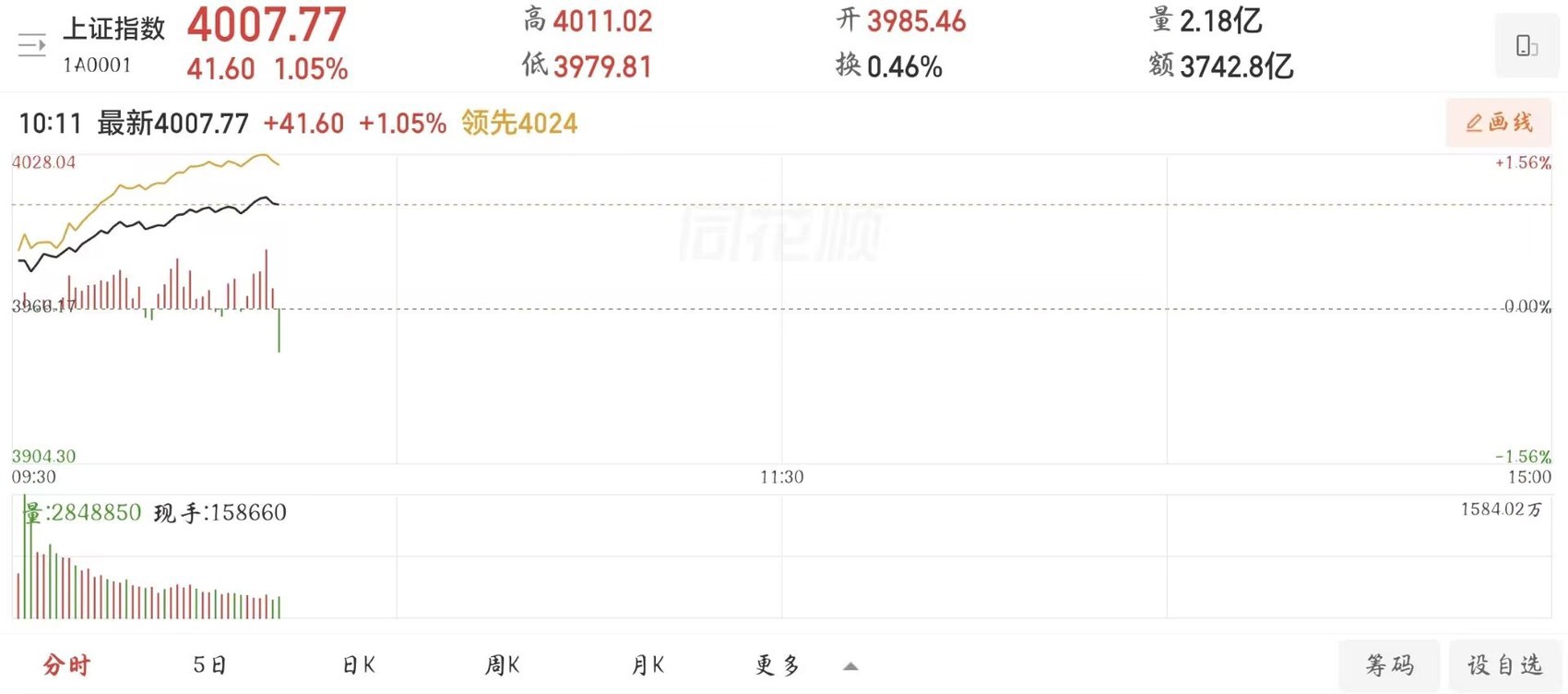The height and width of the screenshot is (694, 1568).
Task: Select the 日K chart tab
Action: (358, 664)
